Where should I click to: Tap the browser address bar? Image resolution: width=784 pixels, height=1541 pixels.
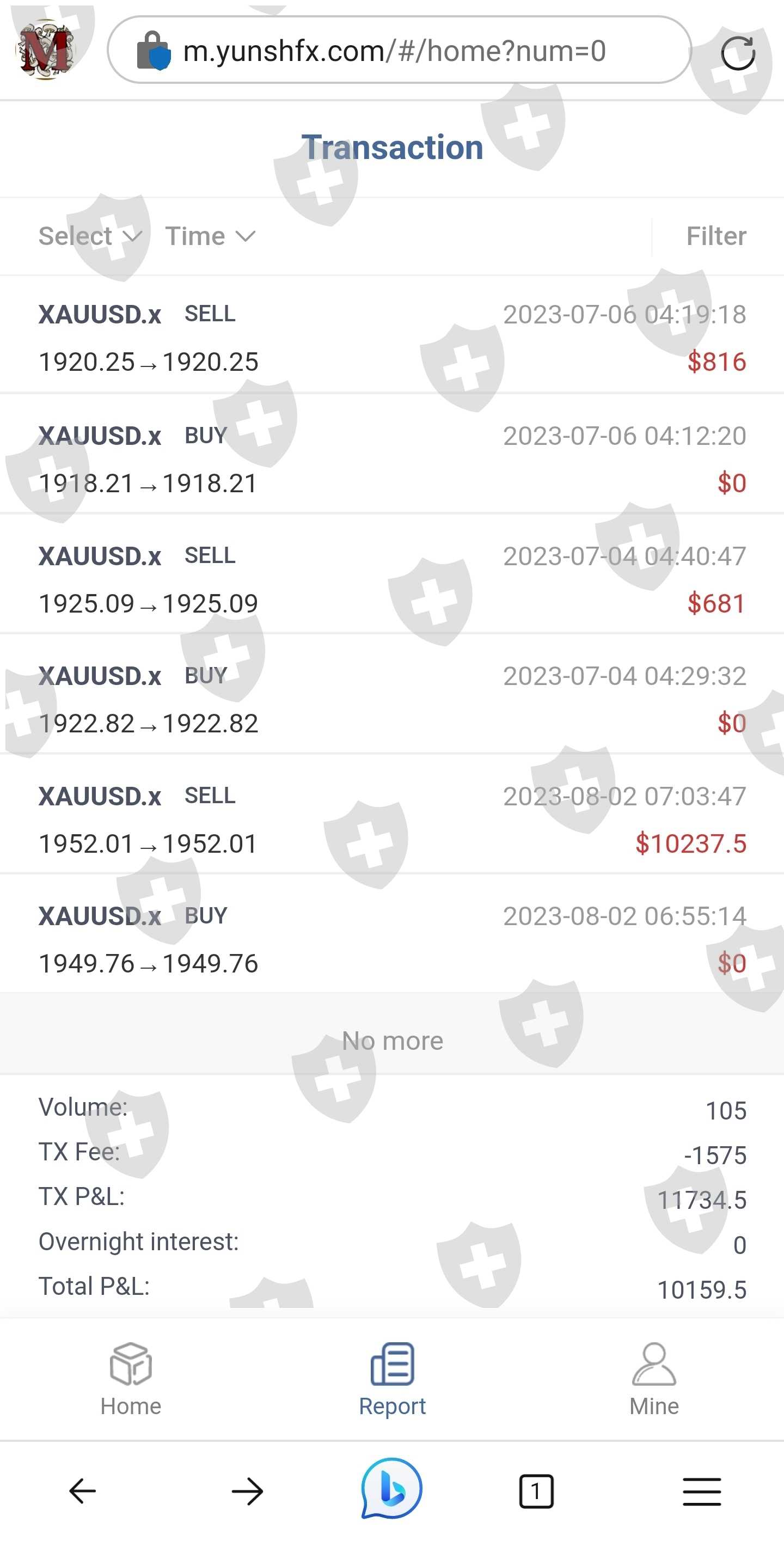(395, 51)
